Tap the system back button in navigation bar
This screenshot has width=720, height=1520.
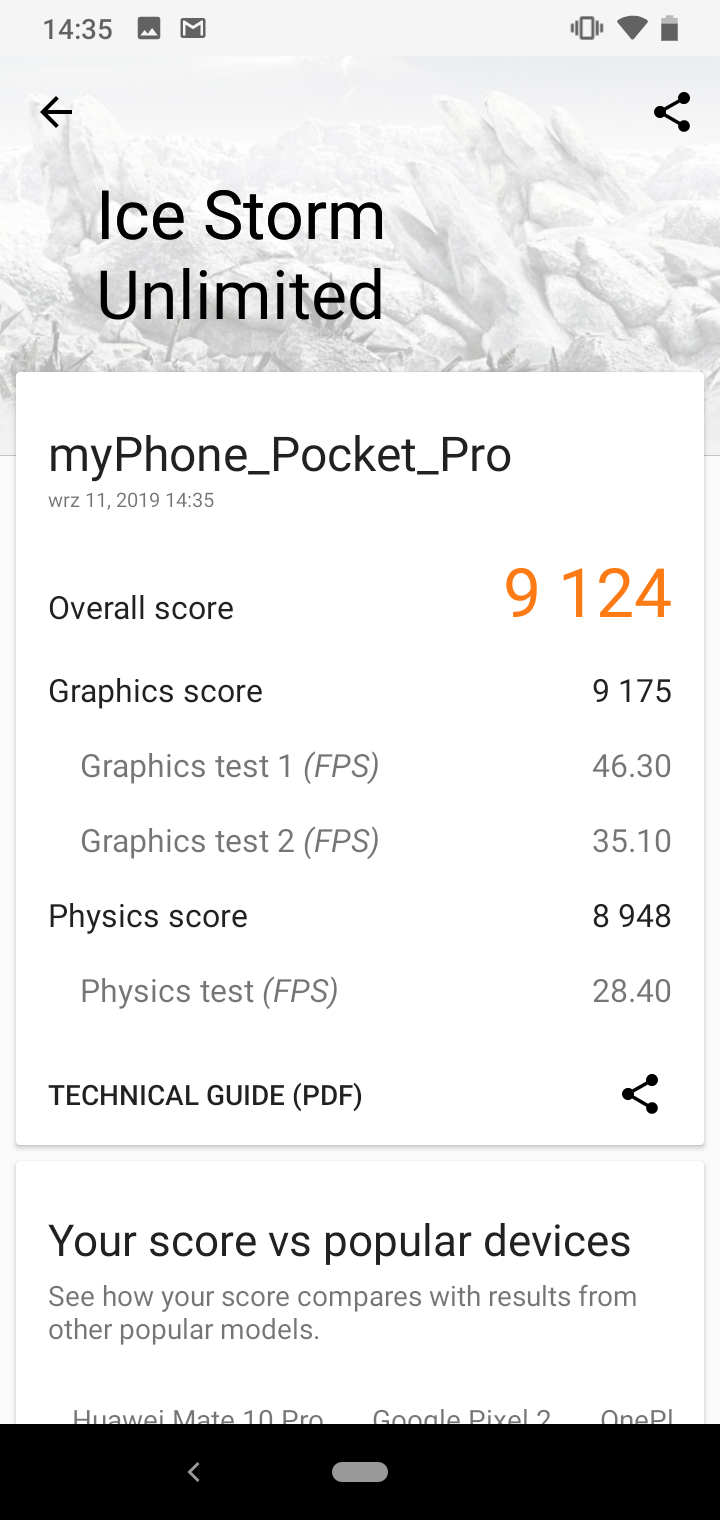(x=194, y=1471)
